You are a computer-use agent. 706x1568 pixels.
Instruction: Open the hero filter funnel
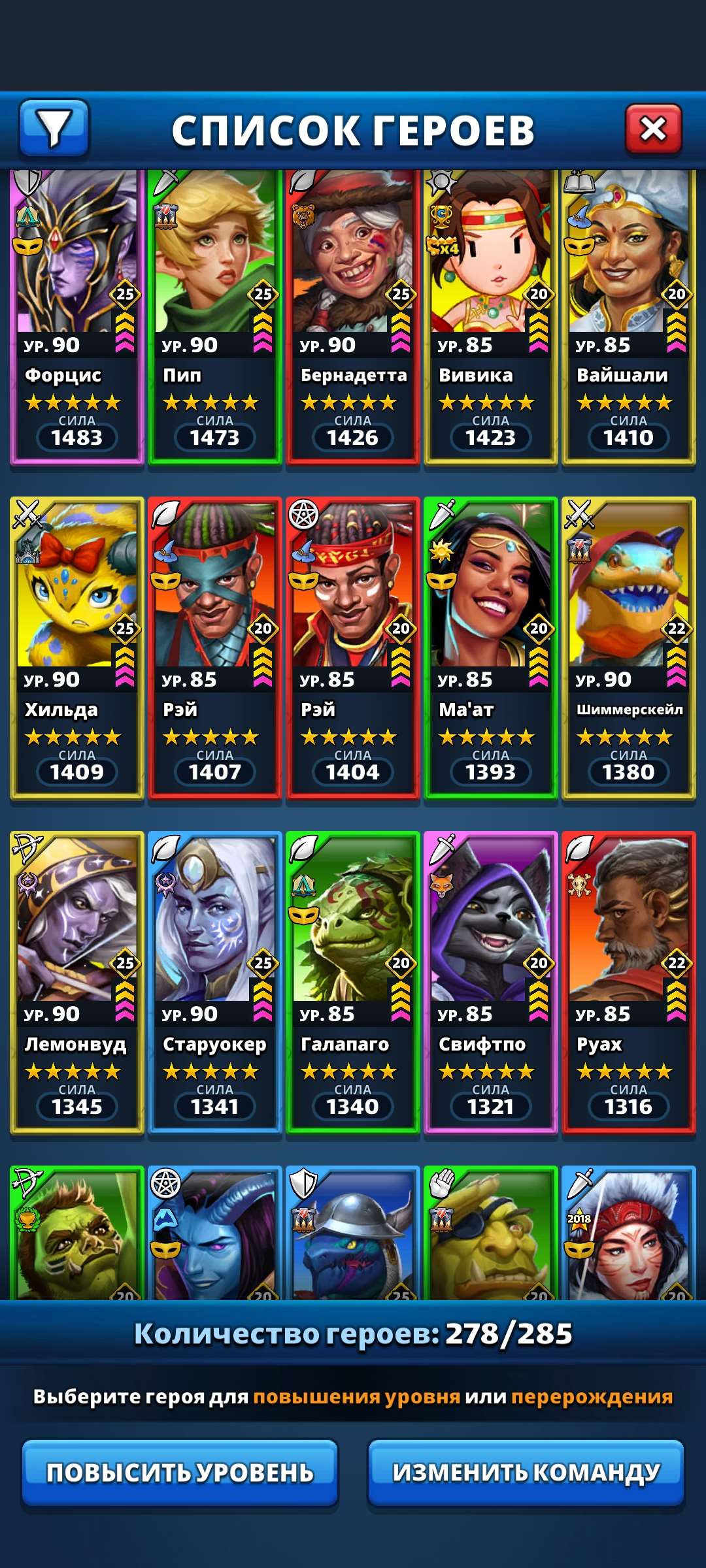pyautogui.click(x=54, y=128)
